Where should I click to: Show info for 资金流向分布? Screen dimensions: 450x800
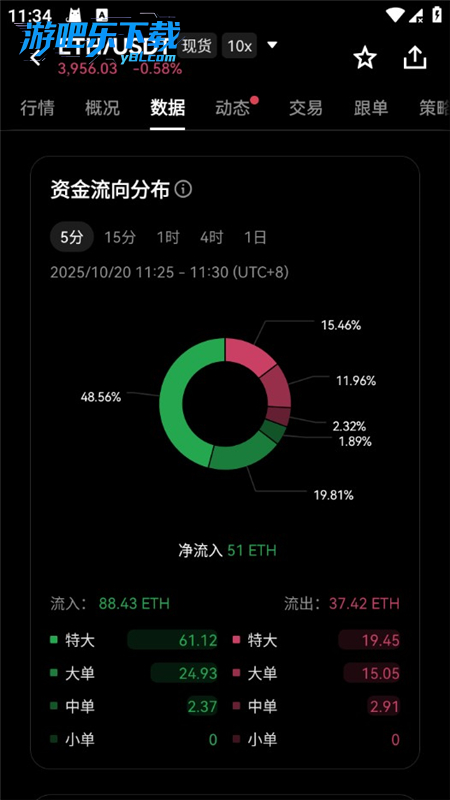click(x=184, y=190)
